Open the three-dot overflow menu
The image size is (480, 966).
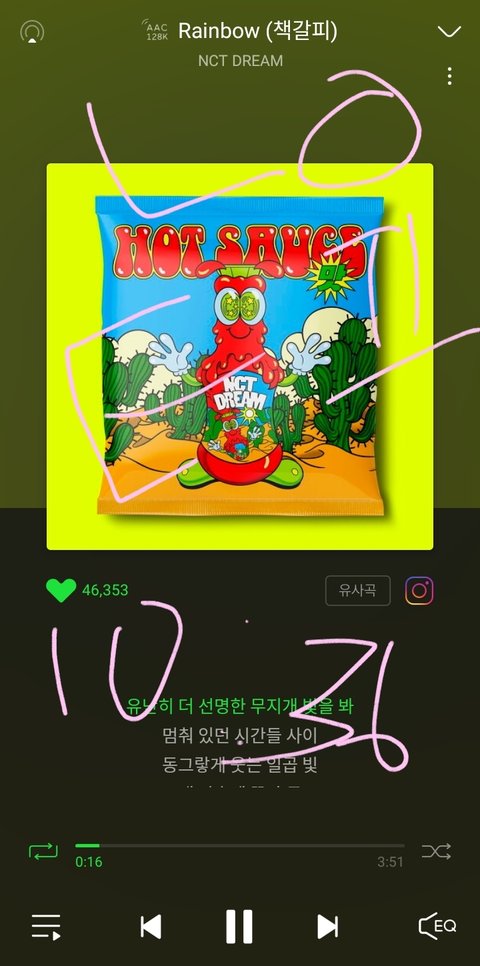click(450, 76)
